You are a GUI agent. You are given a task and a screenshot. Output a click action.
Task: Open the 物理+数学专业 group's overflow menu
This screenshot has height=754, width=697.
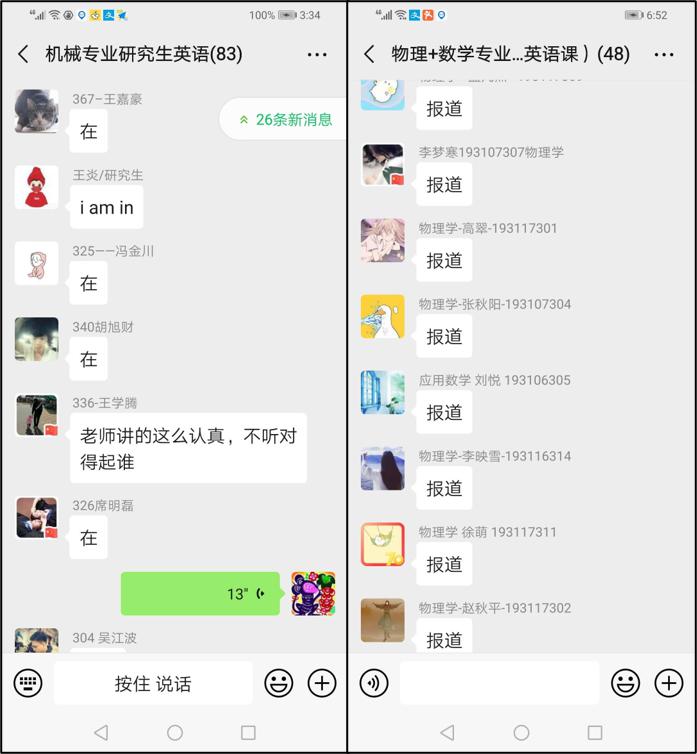(664, 54)
